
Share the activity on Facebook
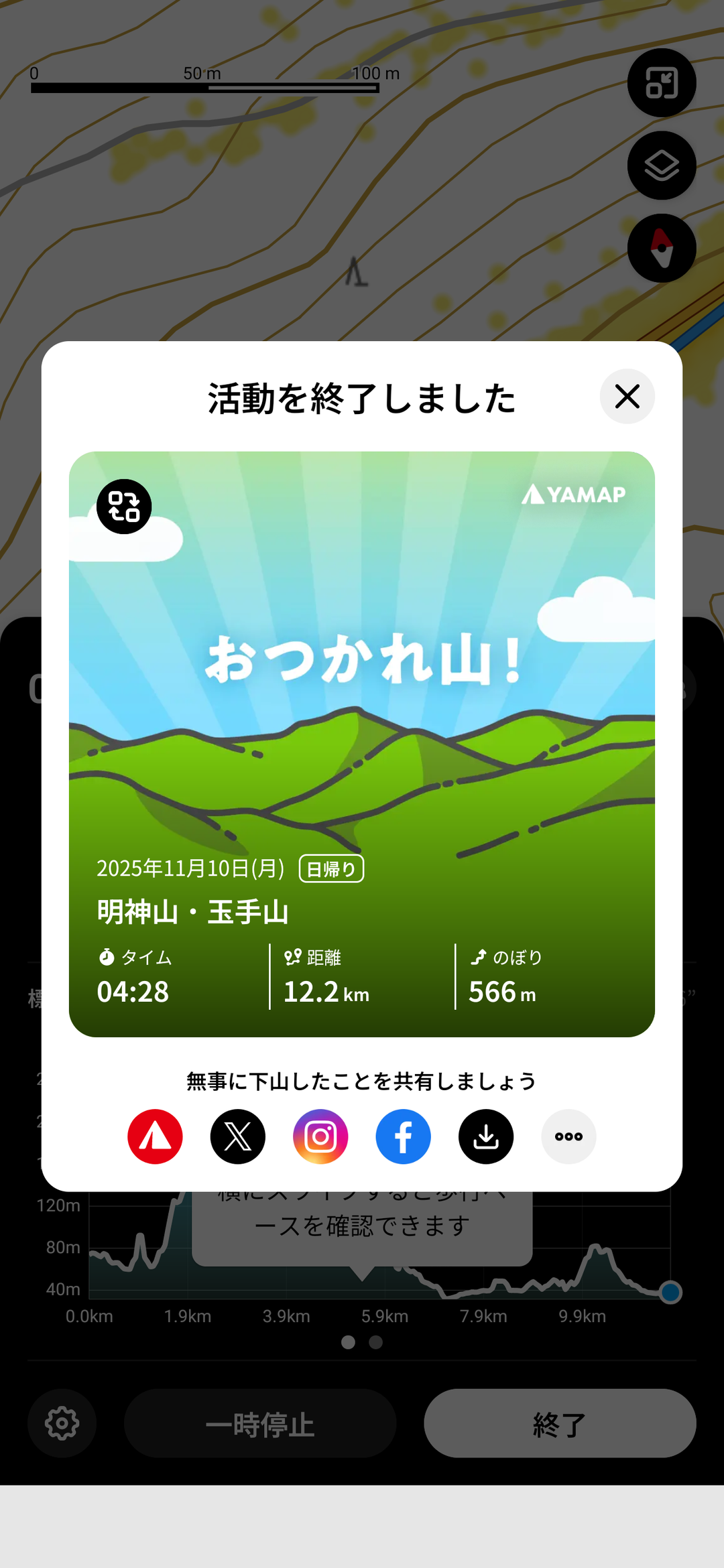tap(403, 1136)
